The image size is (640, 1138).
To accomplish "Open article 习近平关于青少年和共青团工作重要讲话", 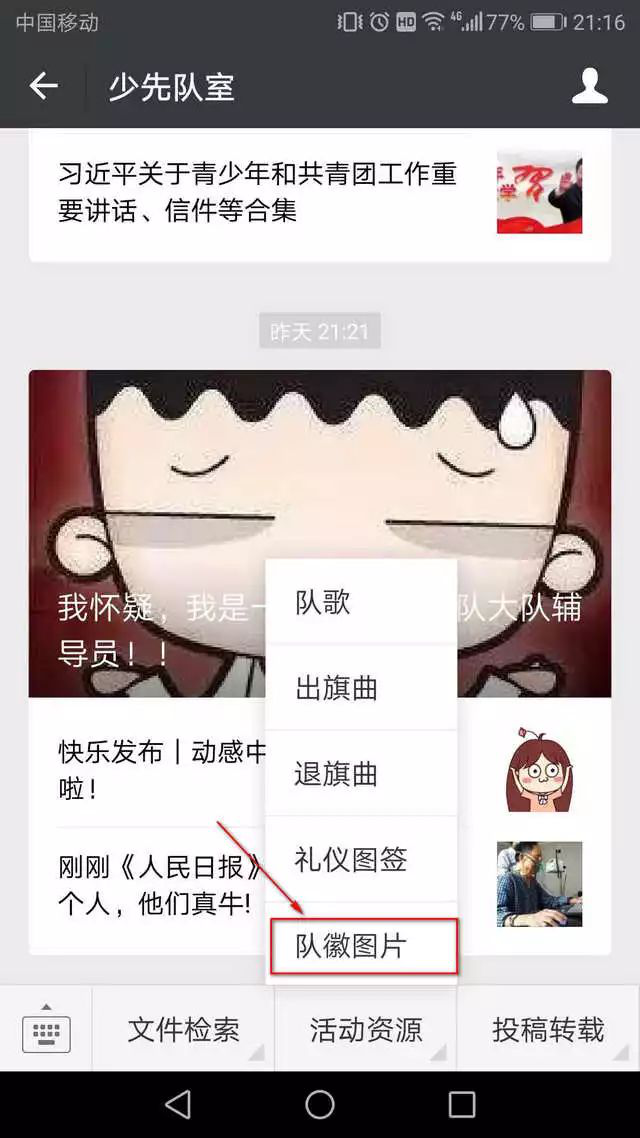I will tap(258, 192).
